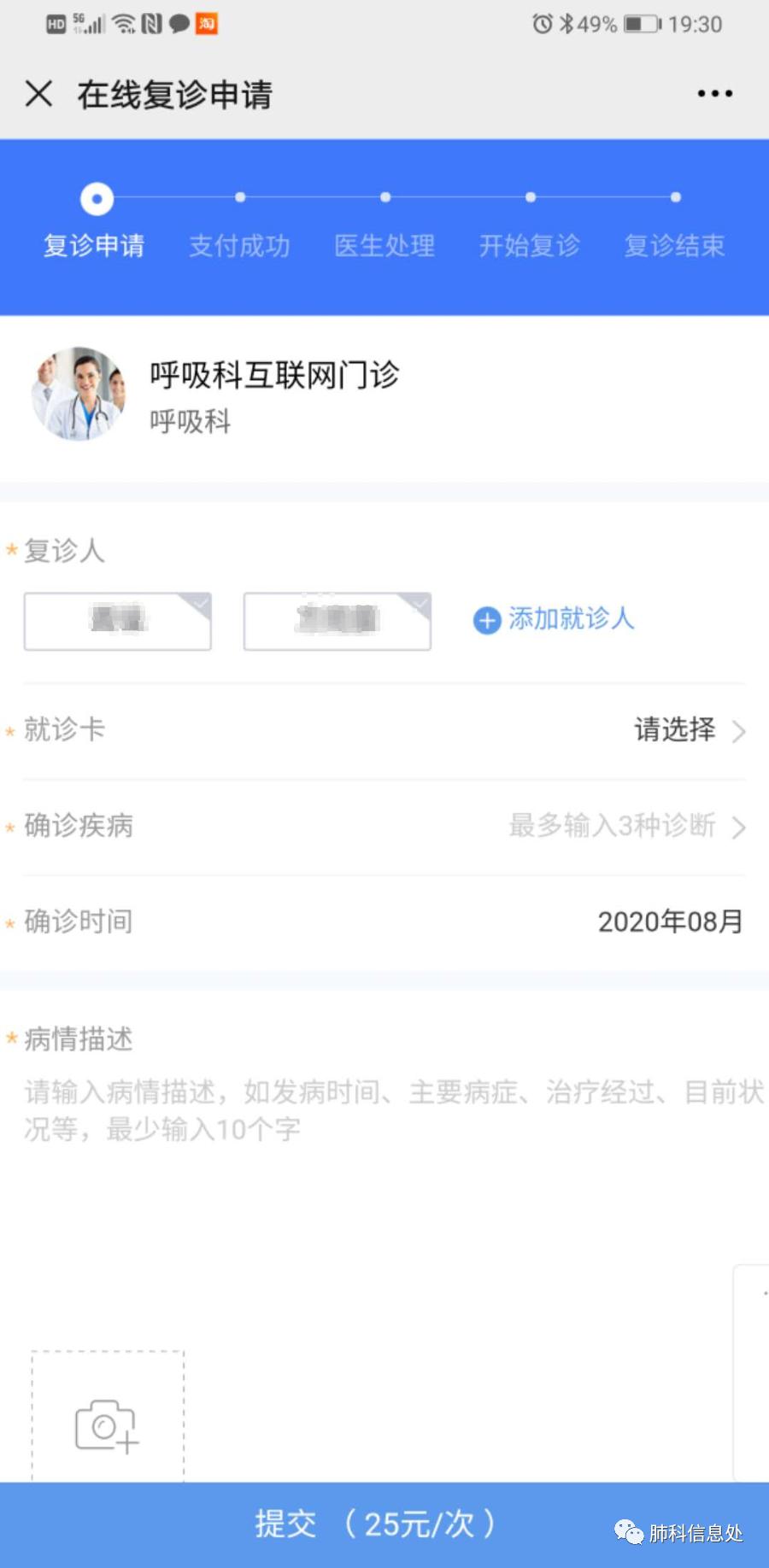Change the 确诊时间 date 2020年08月

point(670,922)
